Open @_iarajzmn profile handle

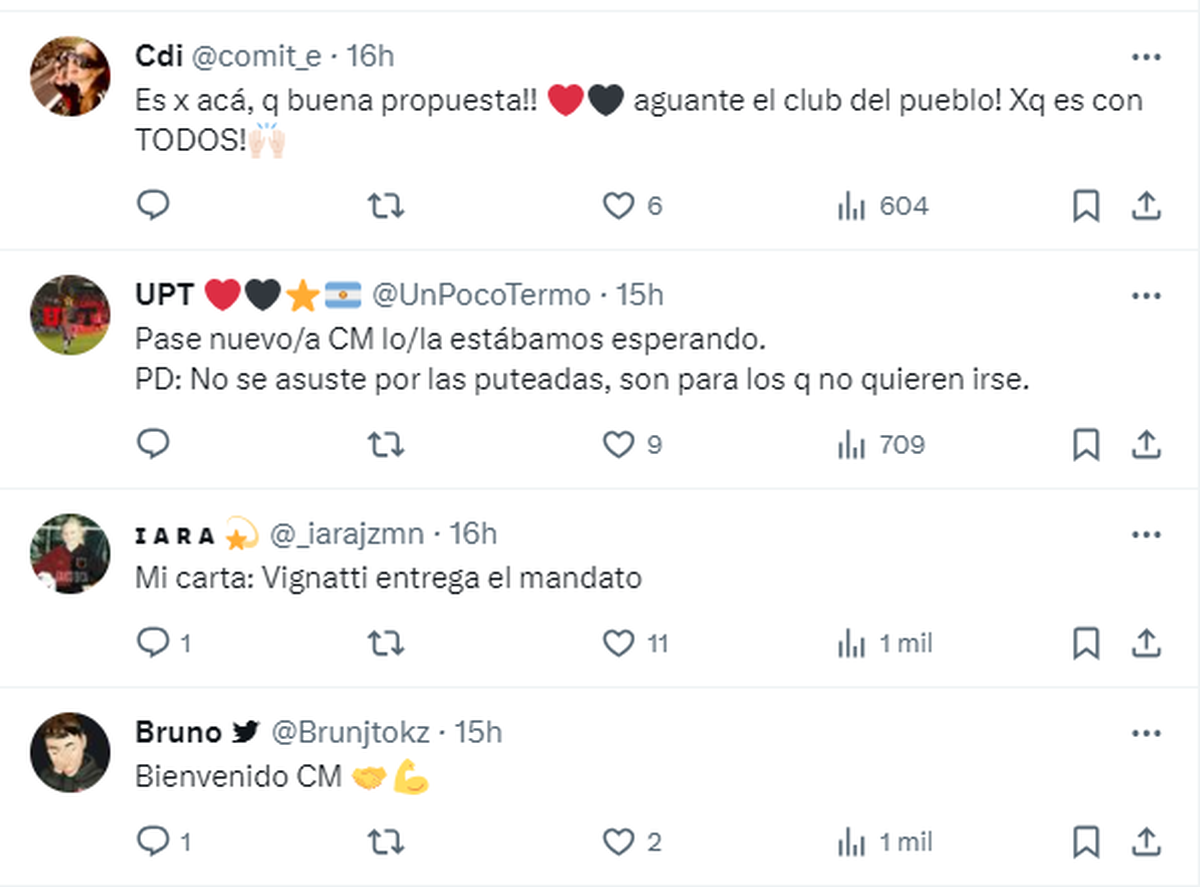coord(346,534)
